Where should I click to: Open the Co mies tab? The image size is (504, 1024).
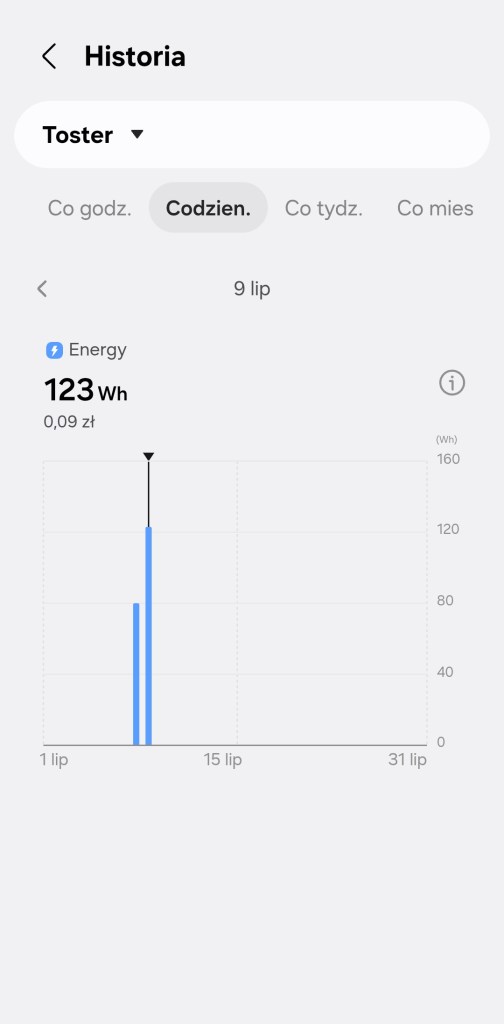(x=435, y=208)
